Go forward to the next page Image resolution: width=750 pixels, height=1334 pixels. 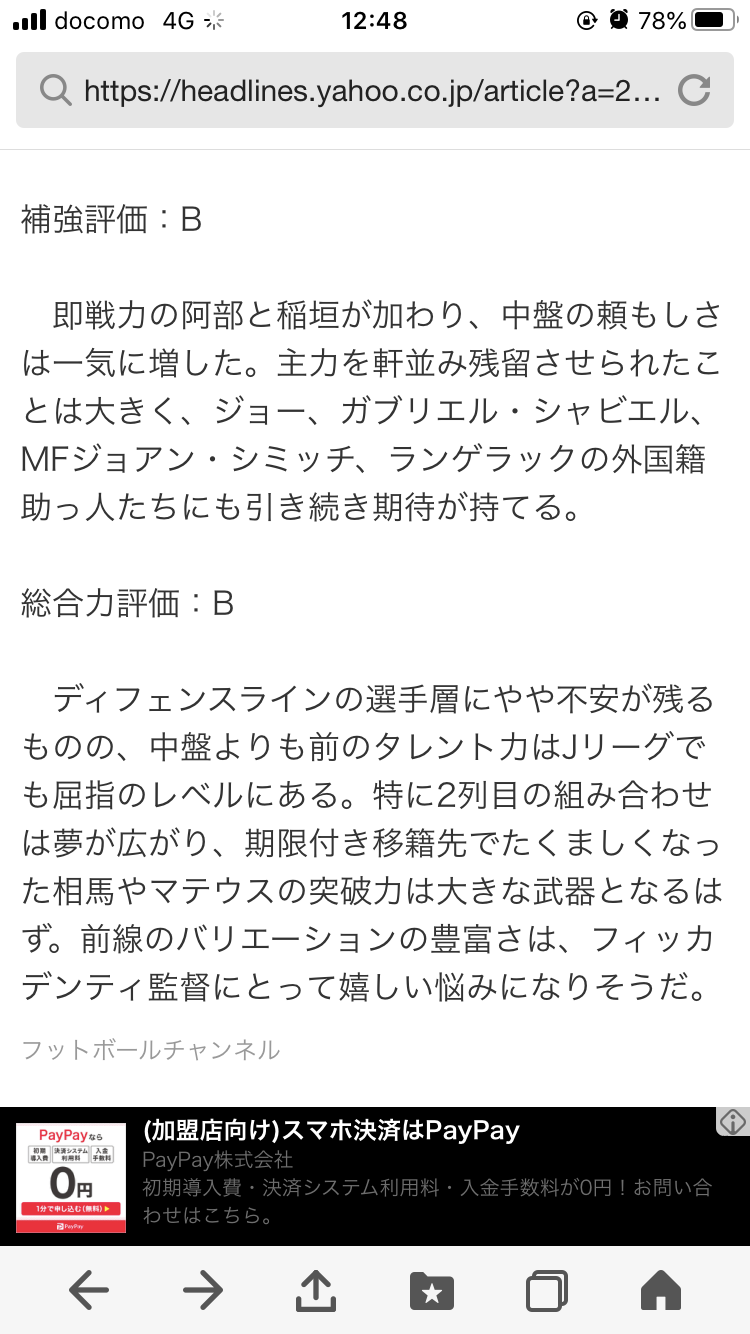(203, 1291)
